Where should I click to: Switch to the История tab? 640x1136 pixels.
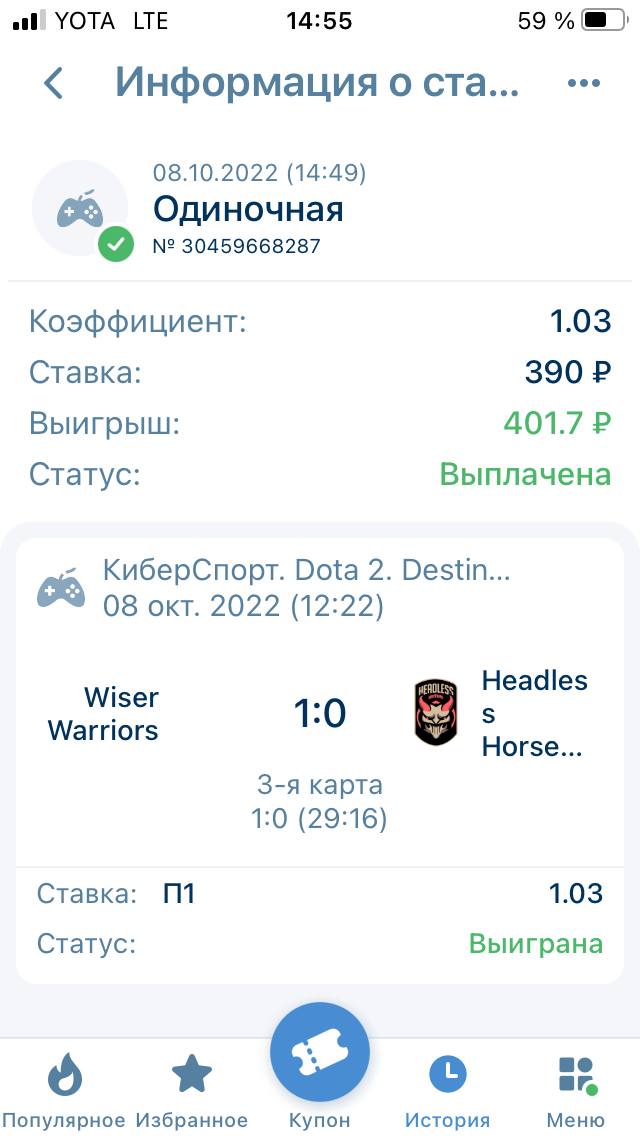(x=447, y=1090)
